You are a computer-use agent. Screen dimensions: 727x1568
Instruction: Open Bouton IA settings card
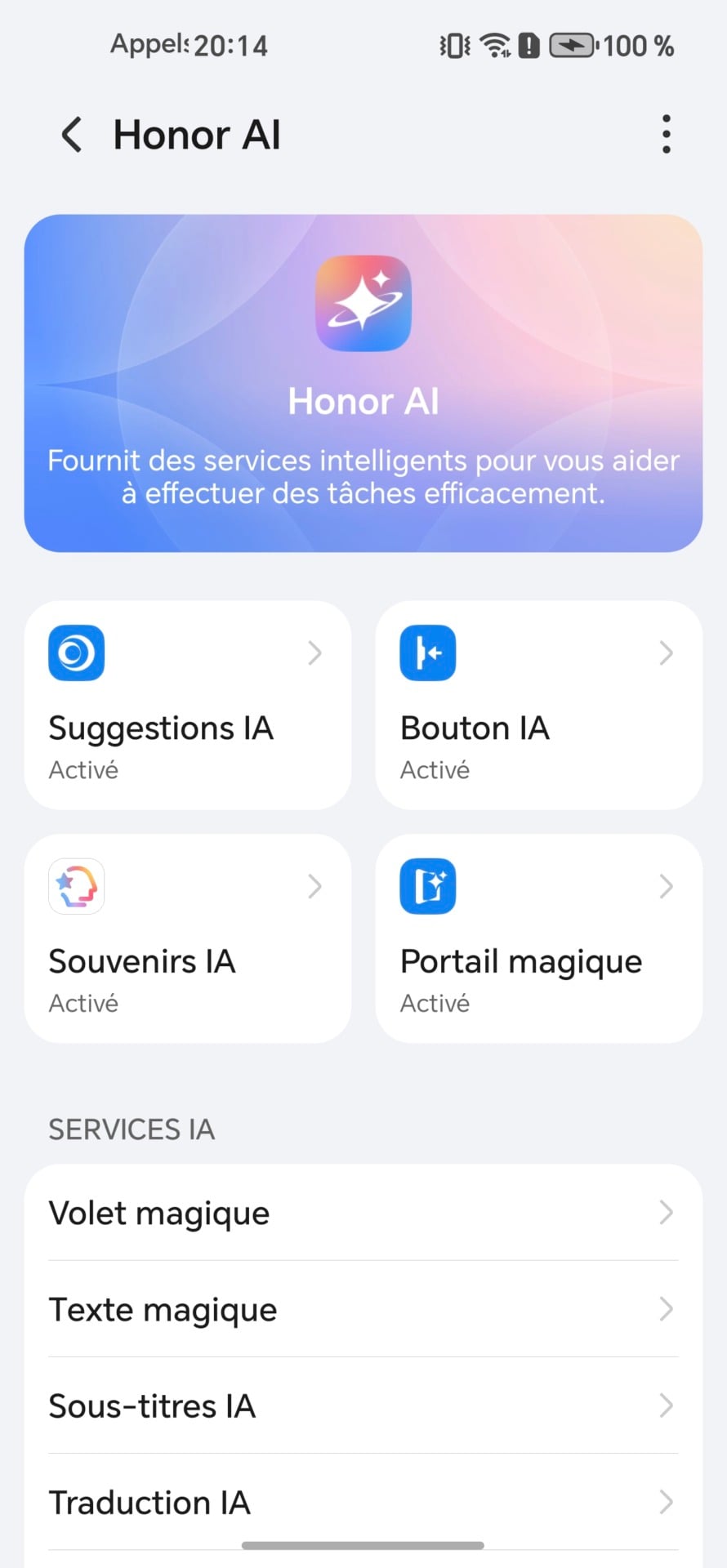(538, 706)
